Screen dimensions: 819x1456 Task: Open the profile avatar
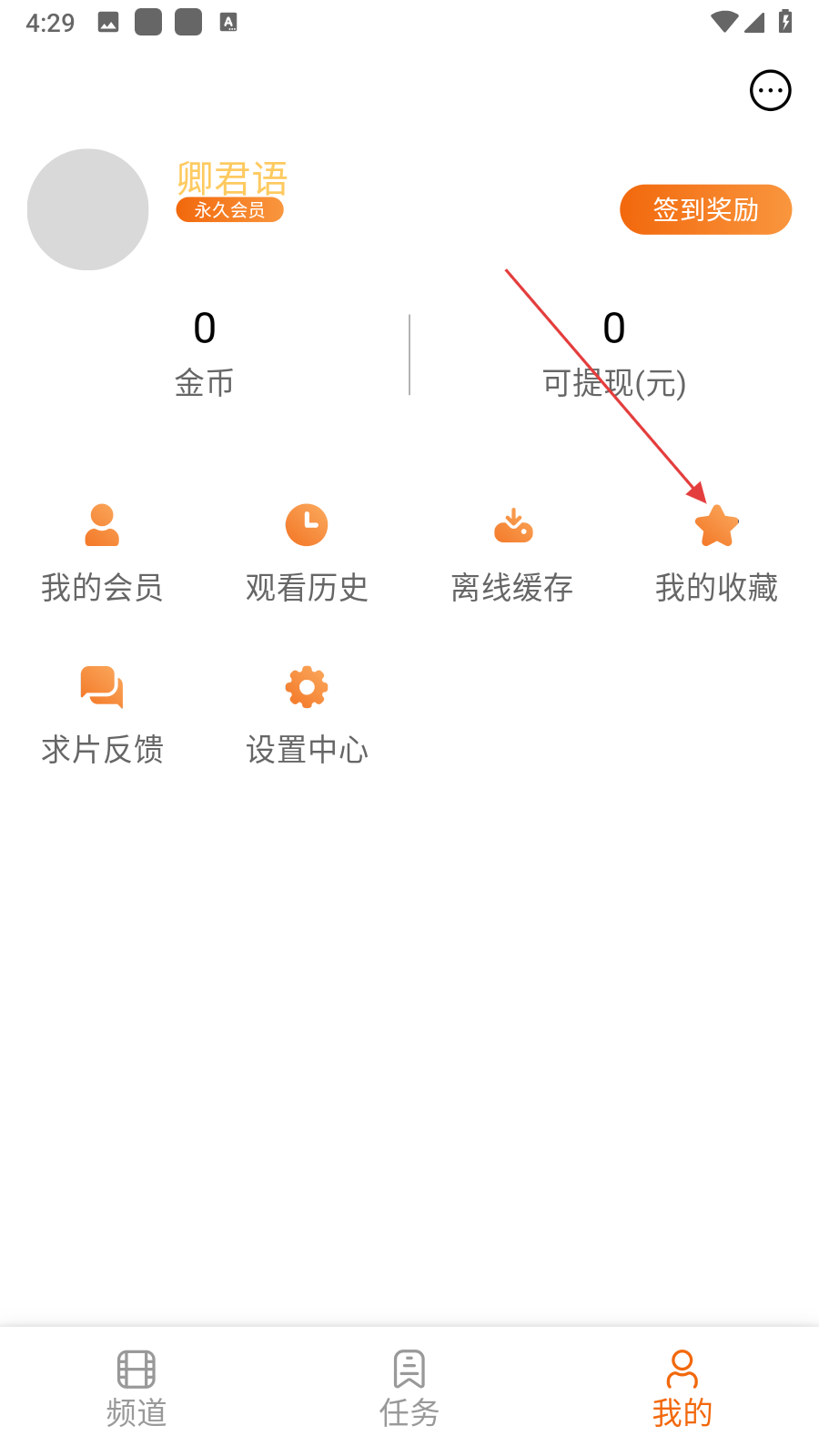pos(88,209)
